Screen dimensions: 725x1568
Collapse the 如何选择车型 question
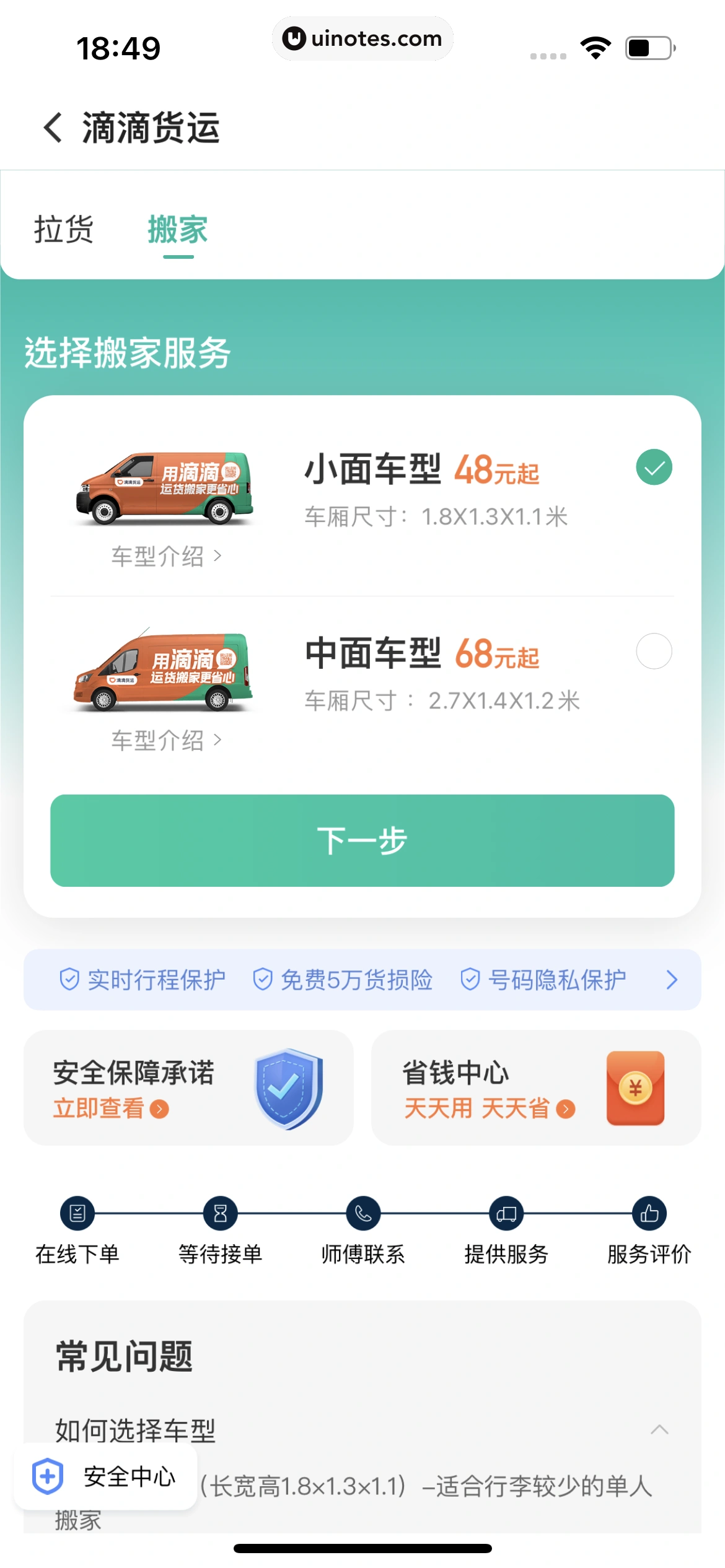point(659,1430)
